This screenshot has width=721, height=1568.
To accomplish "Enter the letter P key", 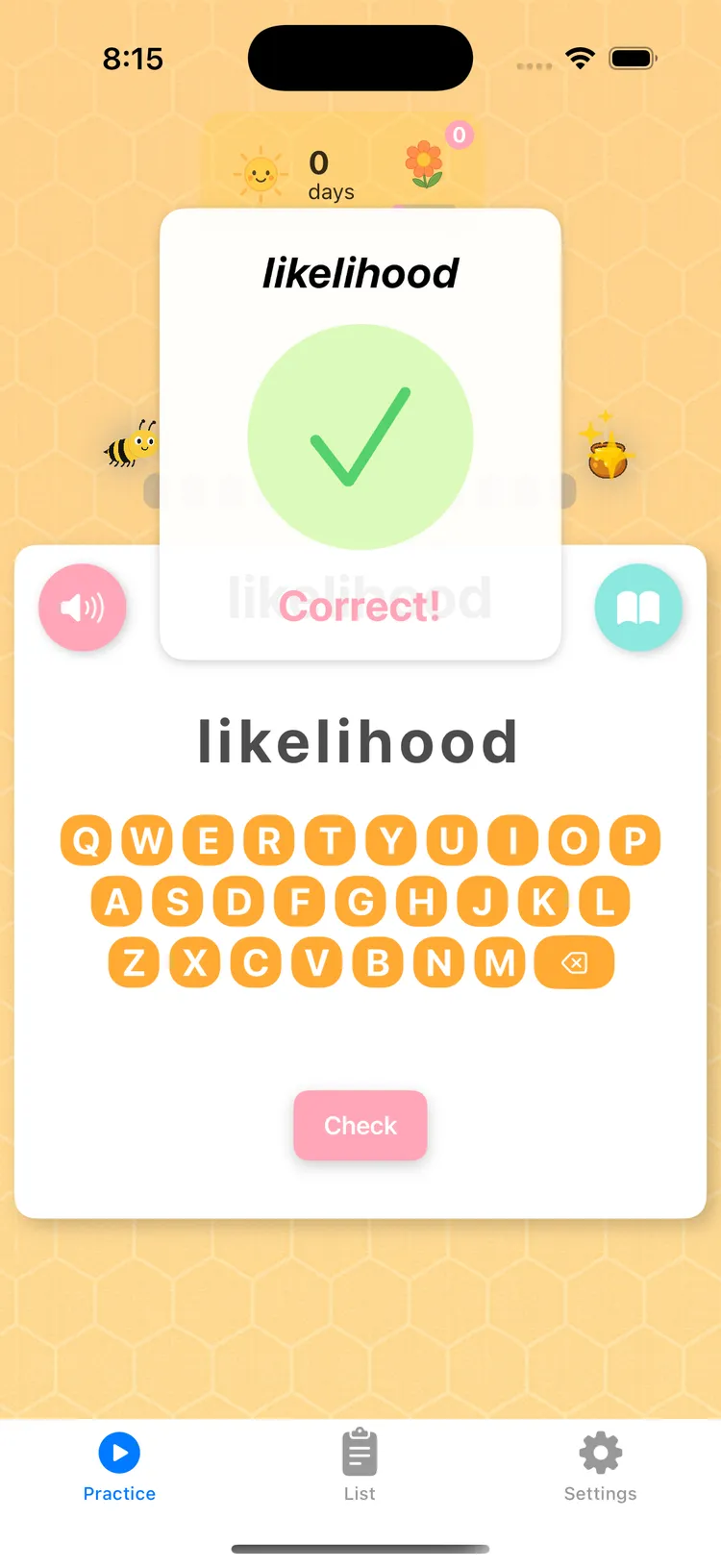I will coord(634,840).
